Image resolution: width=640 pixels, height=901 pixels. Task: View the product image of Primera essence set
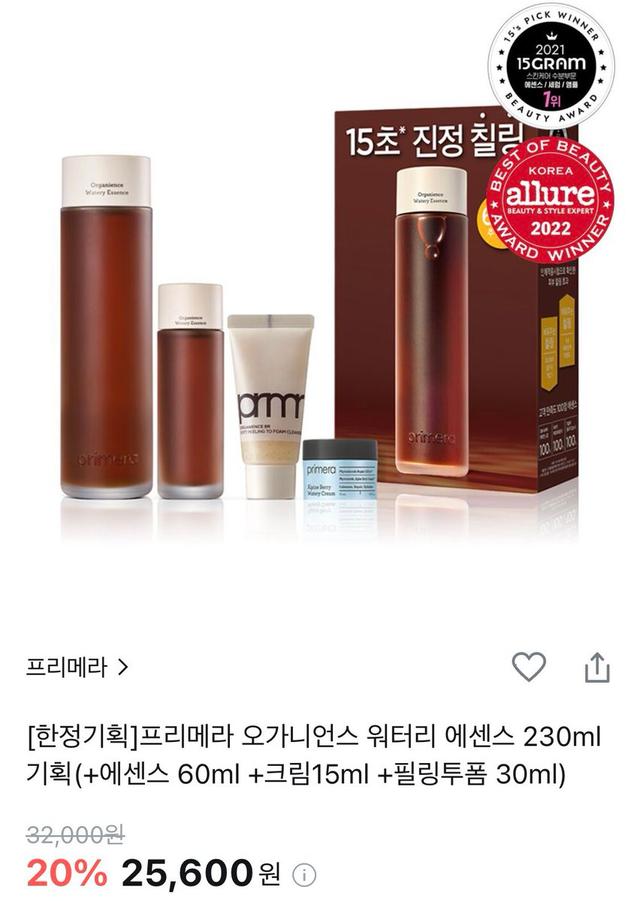click(x=320, y=310)
